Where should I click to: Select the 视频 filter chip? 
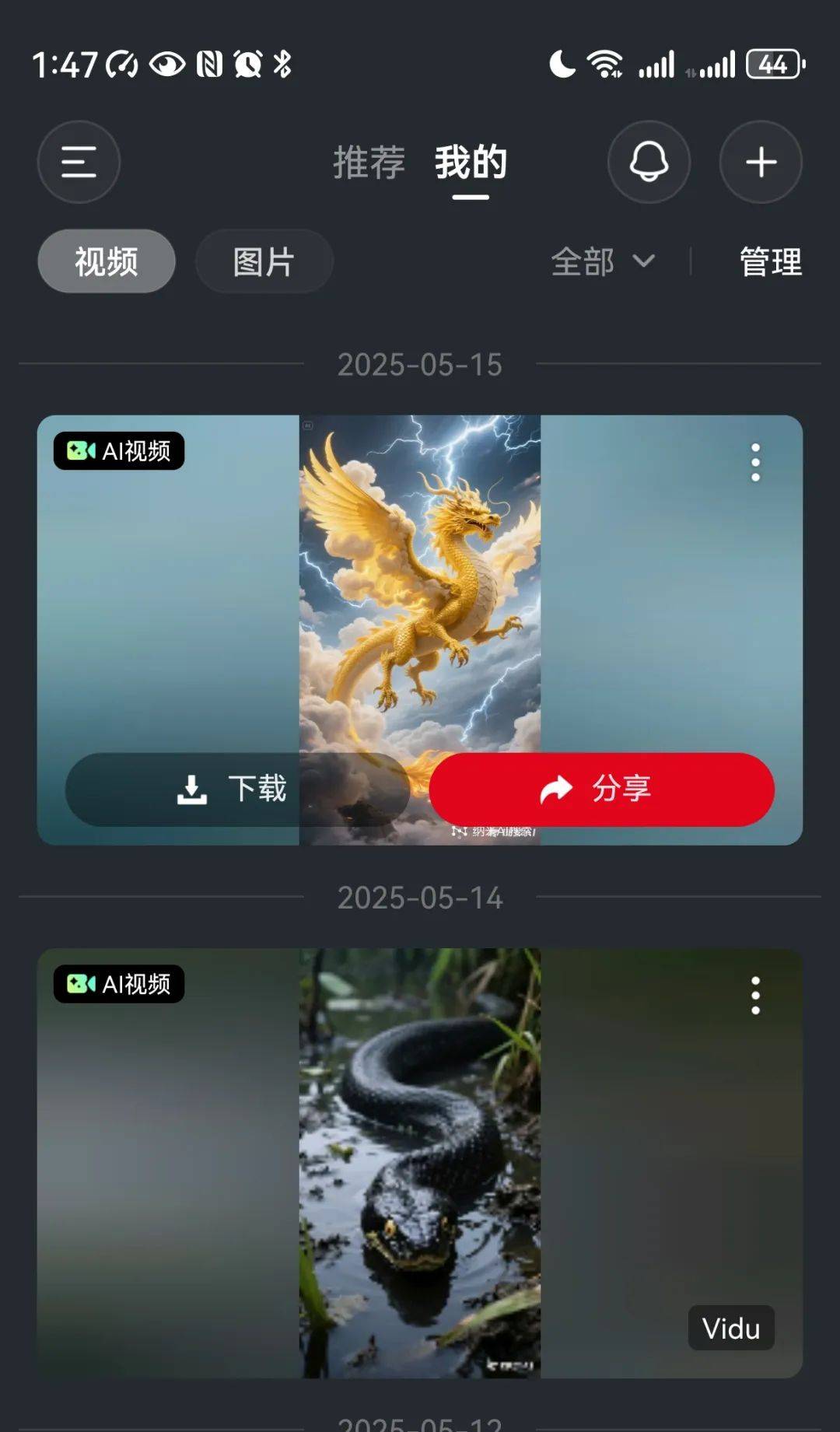pos(107,261)
